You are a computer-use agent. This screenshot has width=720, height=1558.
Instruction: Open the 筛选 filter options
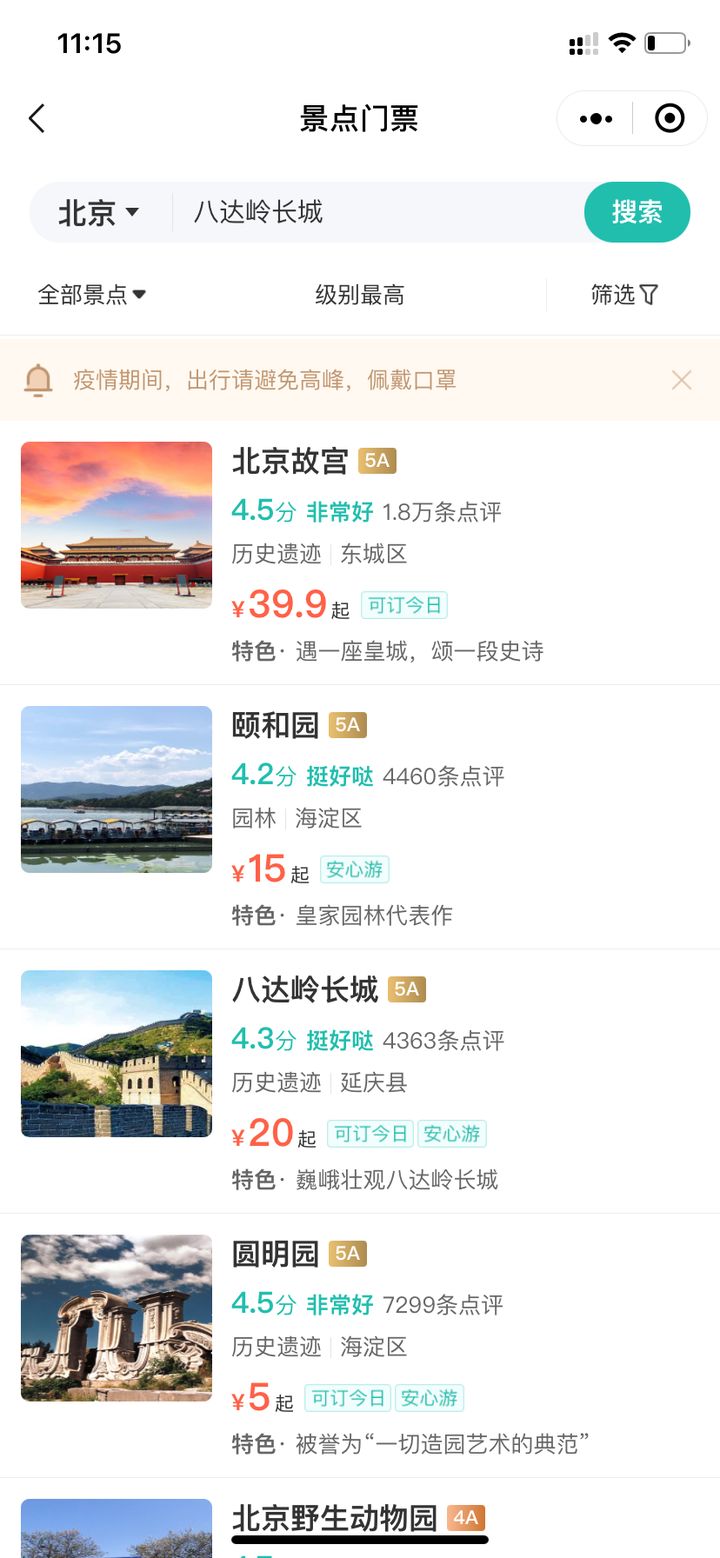click(624, 295)
